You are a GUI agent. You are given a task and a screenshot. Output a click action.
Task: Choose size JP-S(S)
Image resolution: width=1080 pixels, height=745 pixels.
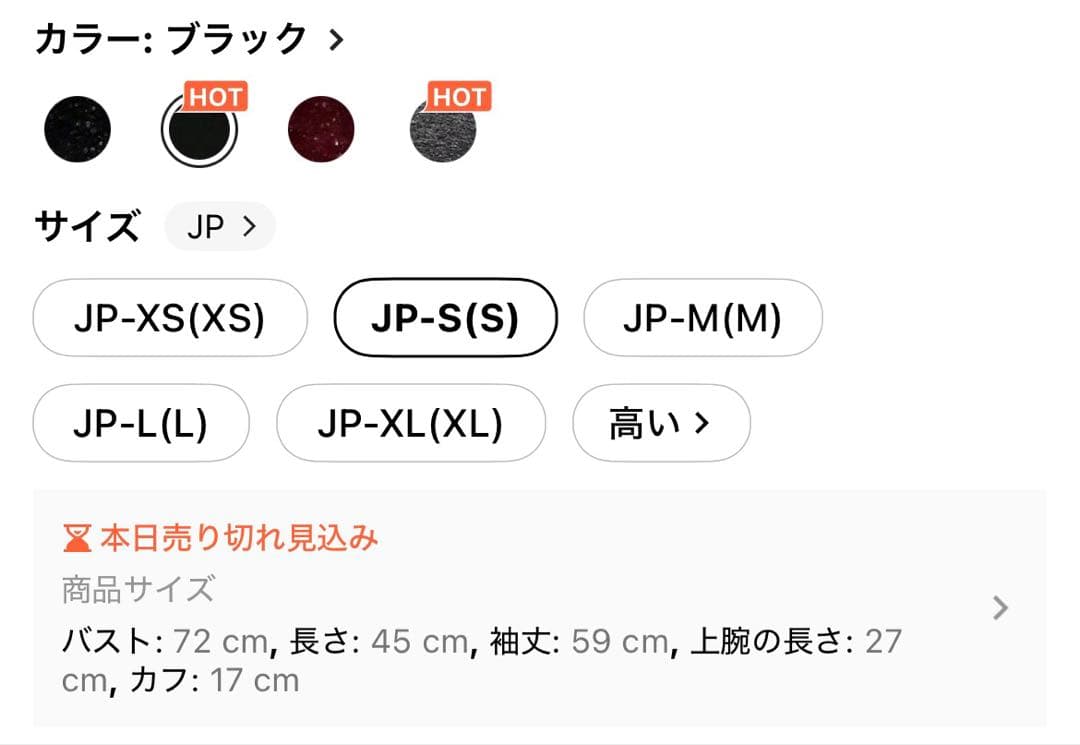[x=446, y=317]
